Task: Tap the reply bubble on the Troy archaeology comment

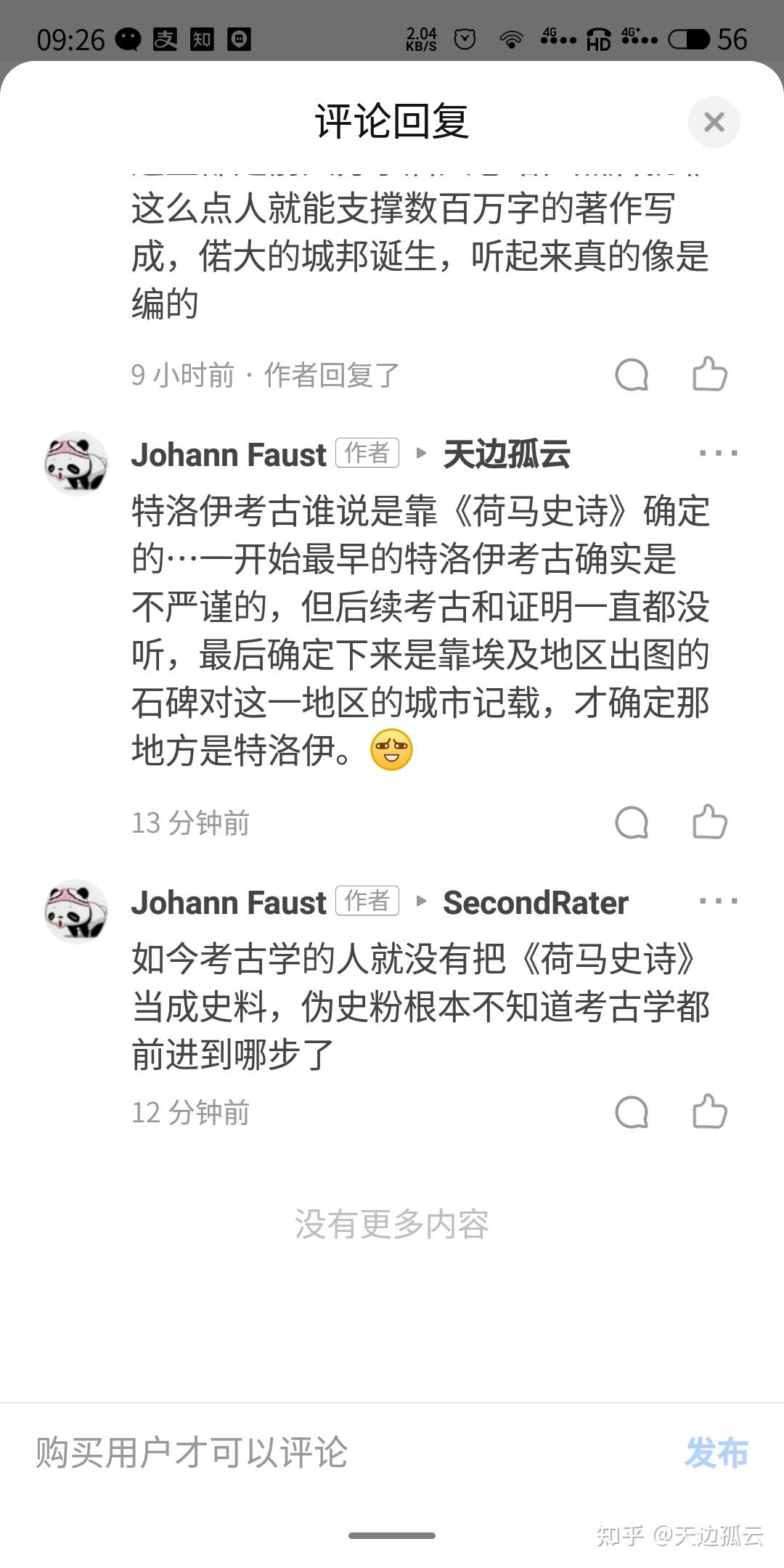Action: coord(631,822)
